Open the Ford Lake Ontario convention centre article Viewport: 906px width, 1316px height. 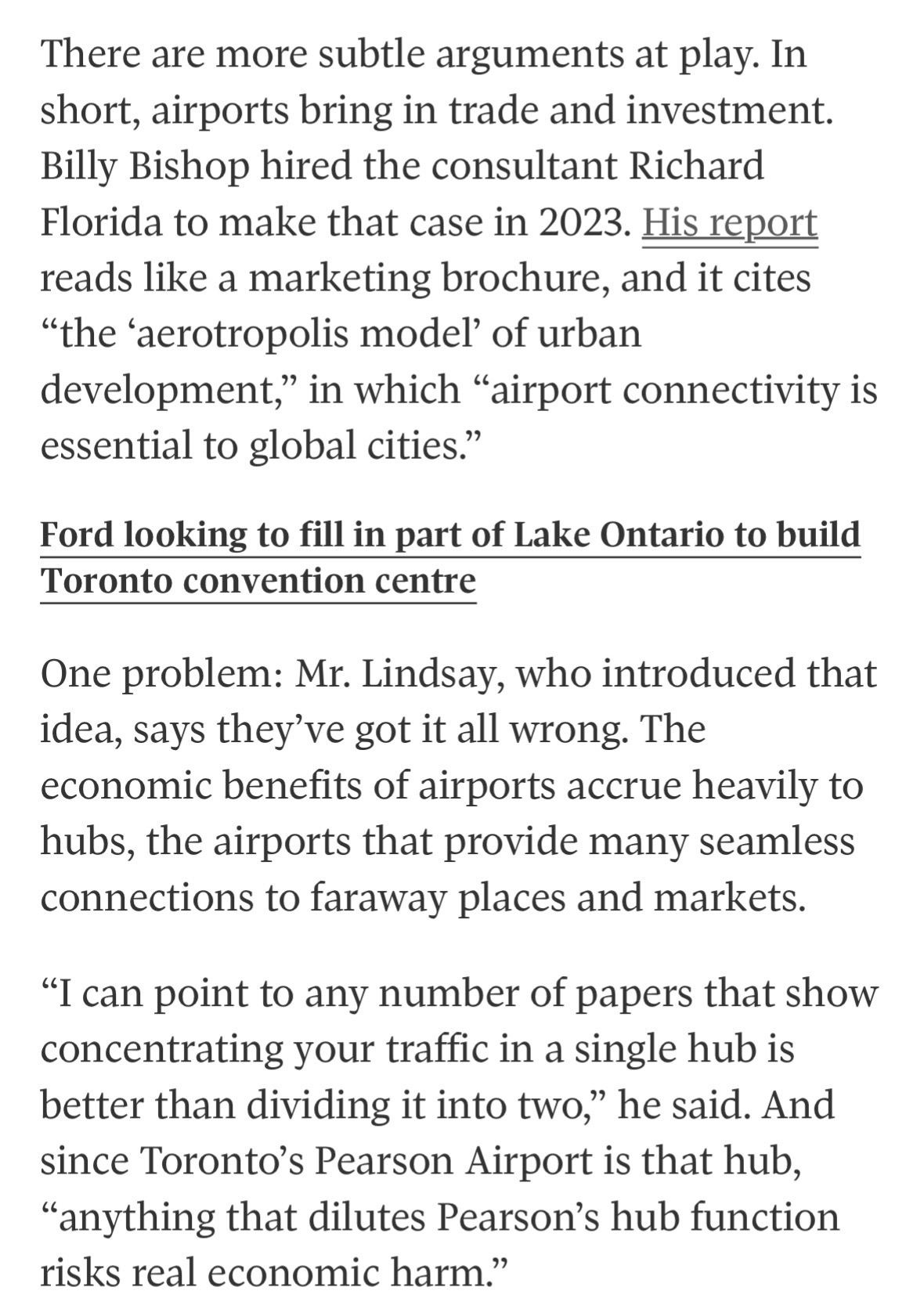pos(449,557)
